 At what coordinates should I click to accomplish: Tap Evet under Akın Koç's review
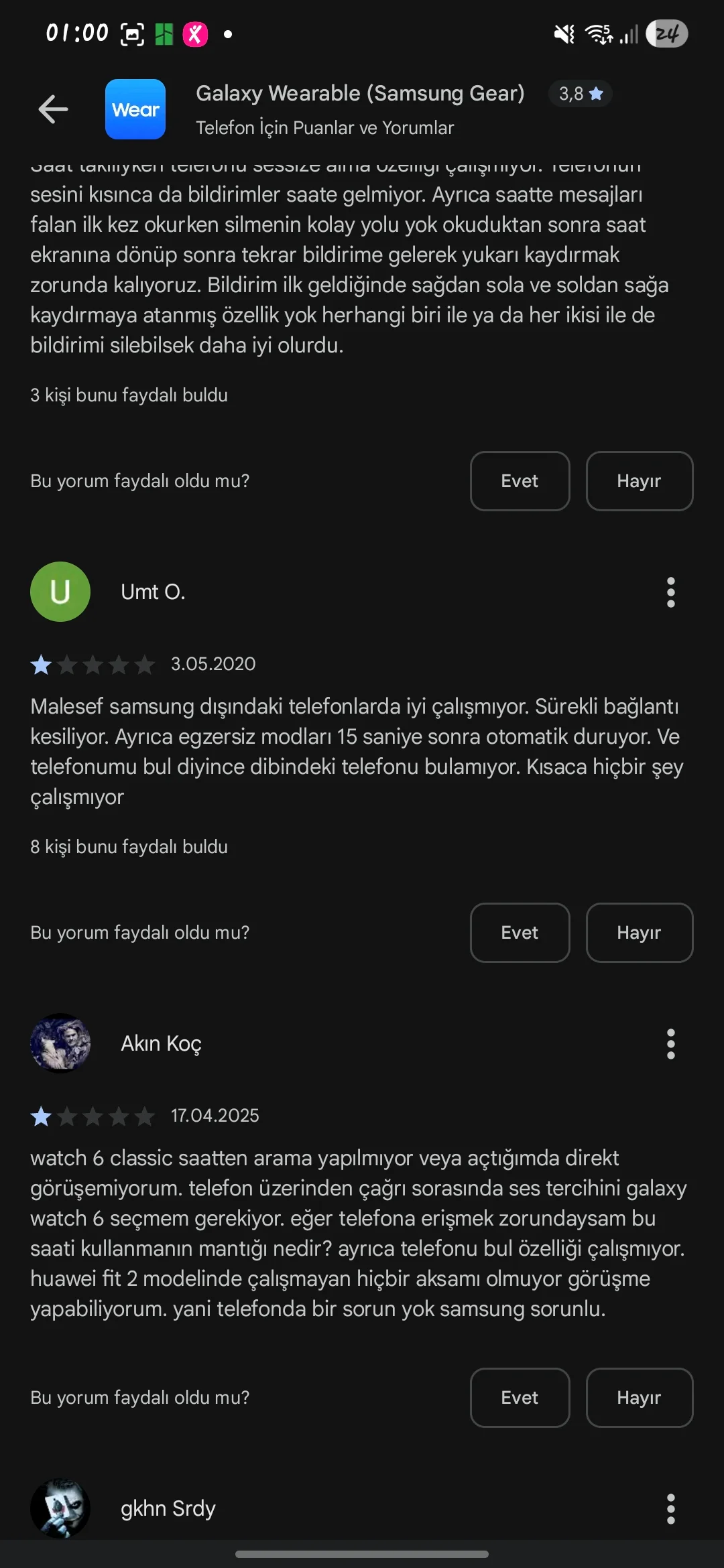pos(520,1398)
